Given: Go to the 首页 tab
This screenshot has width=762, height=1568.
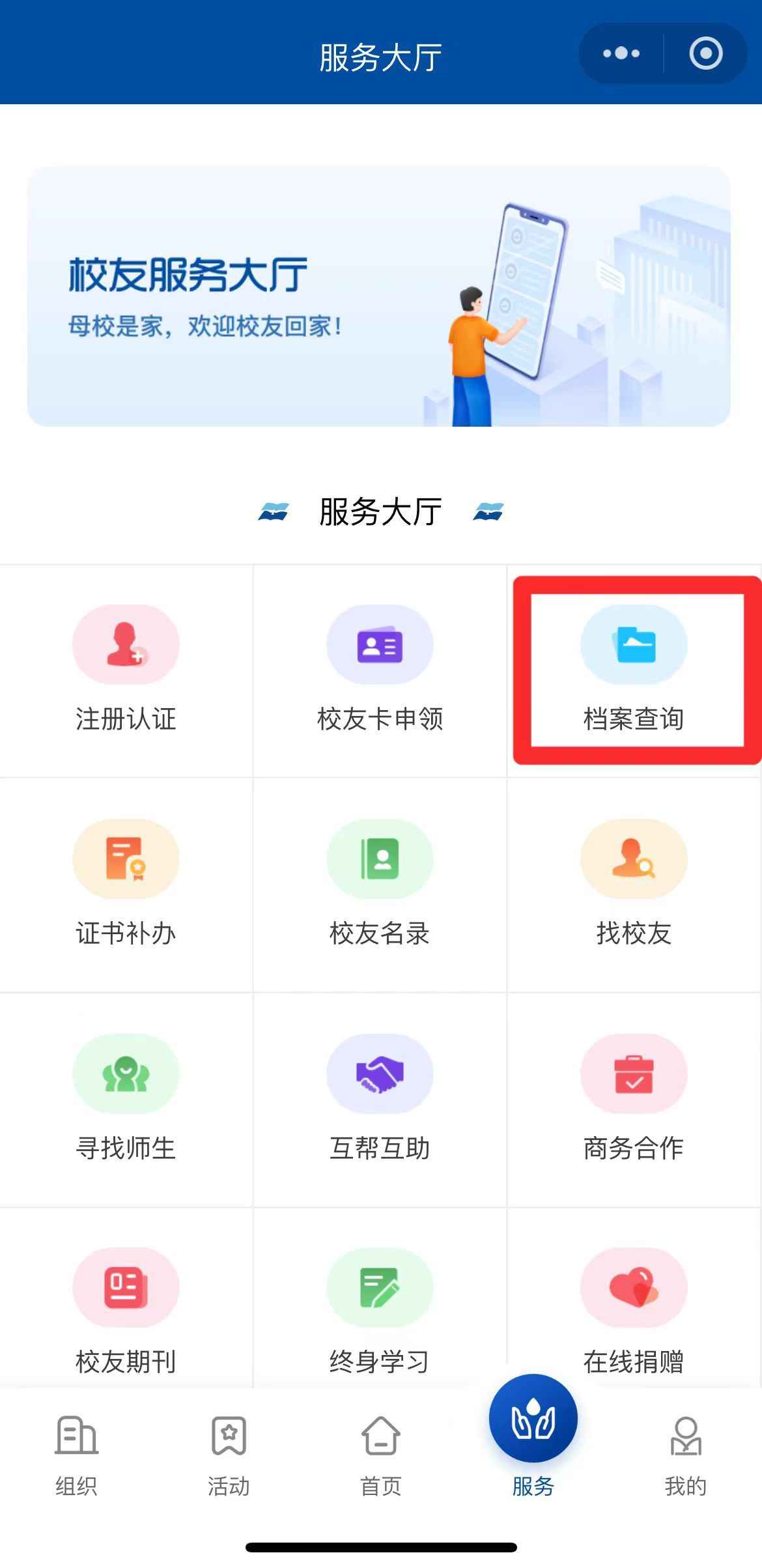Looking at the screenshot, I should click(x=381, y=1454).
